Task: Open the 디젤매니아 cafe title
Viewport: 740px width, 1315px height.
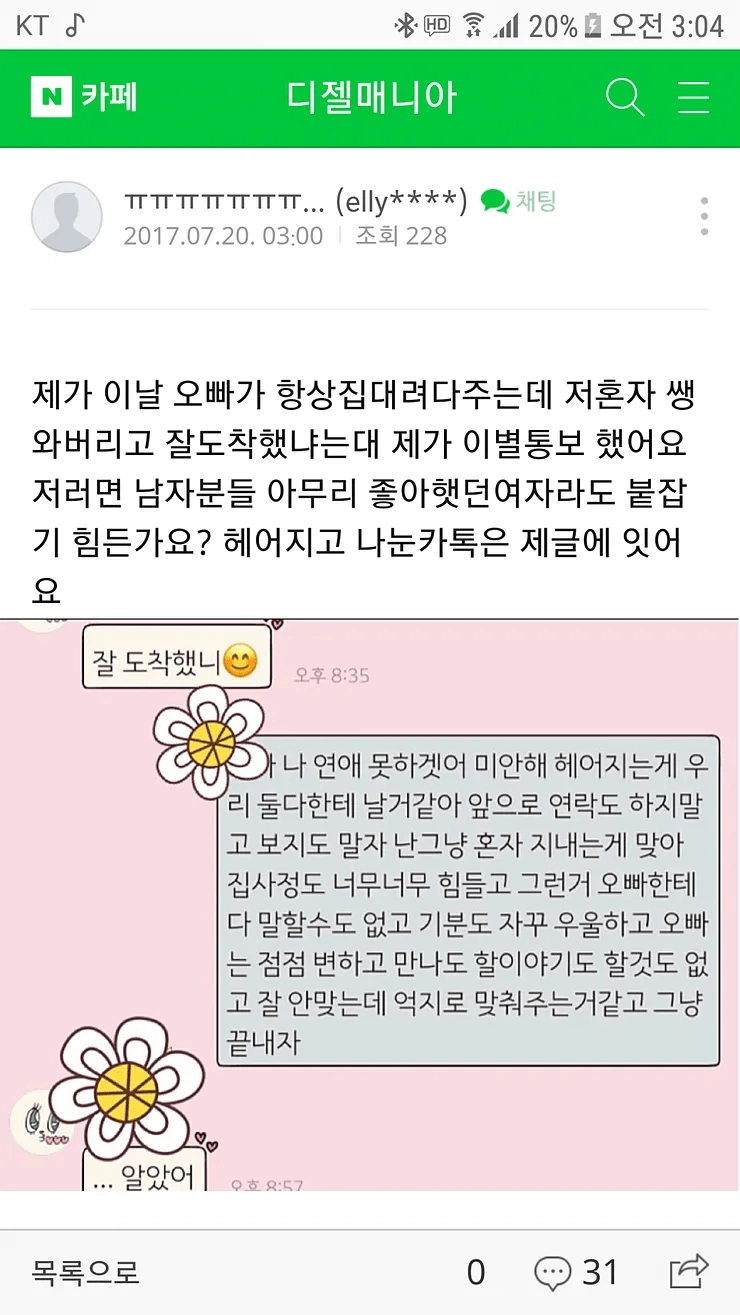Action: point(371,97)
